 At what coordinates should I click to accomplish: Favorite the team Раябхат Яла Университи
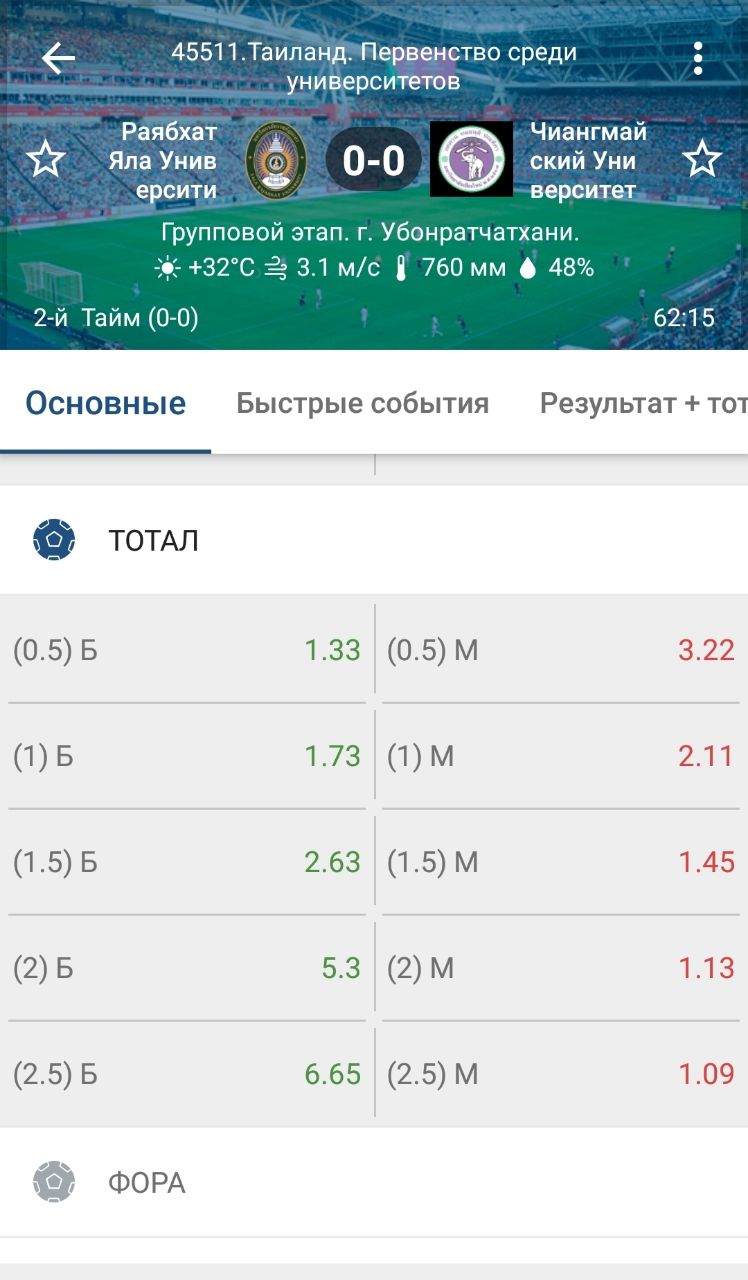(x=45, y=160)
